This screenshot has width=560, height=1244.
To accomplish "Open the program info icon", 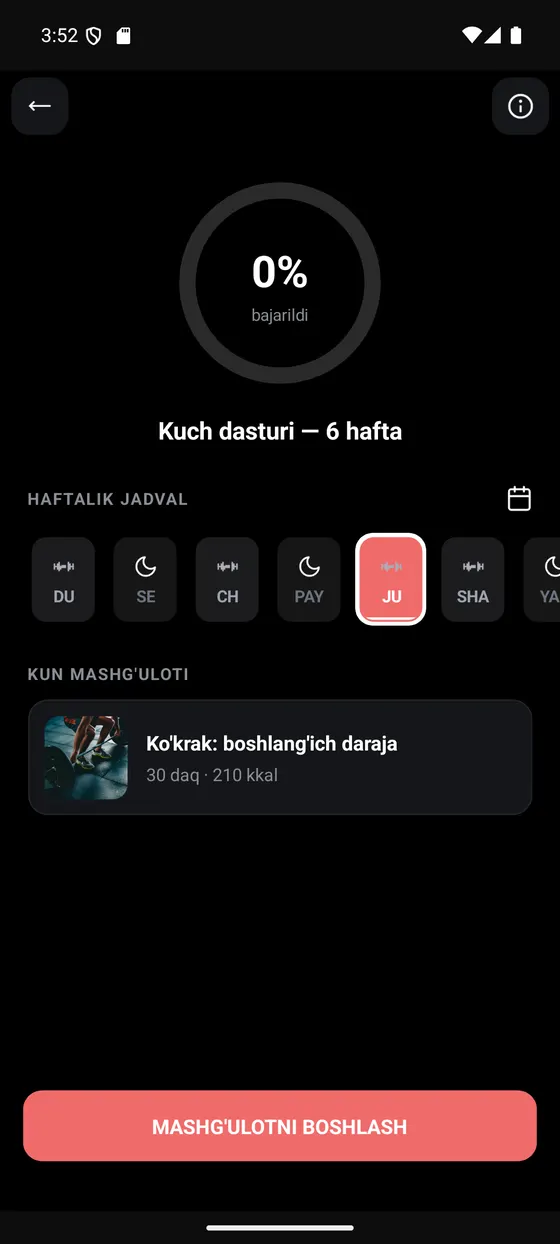I will (x=520, y=106).
